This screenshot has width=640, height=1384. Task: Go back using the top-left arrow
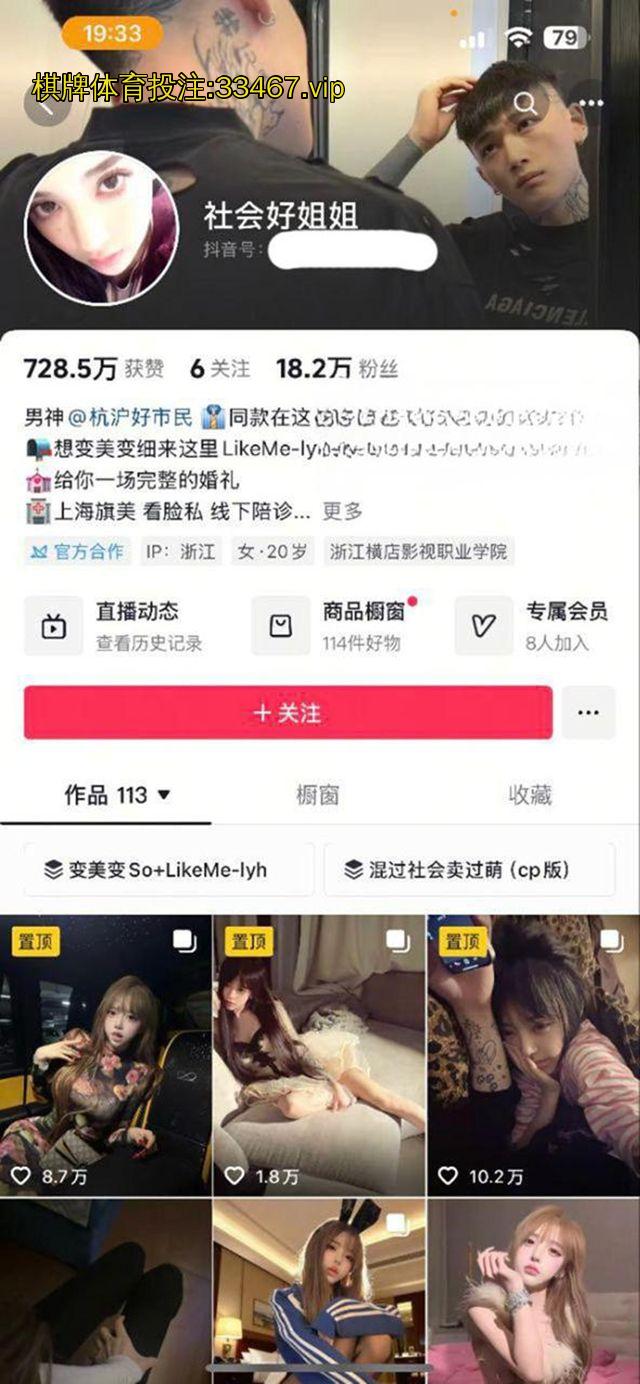[44, 104]
